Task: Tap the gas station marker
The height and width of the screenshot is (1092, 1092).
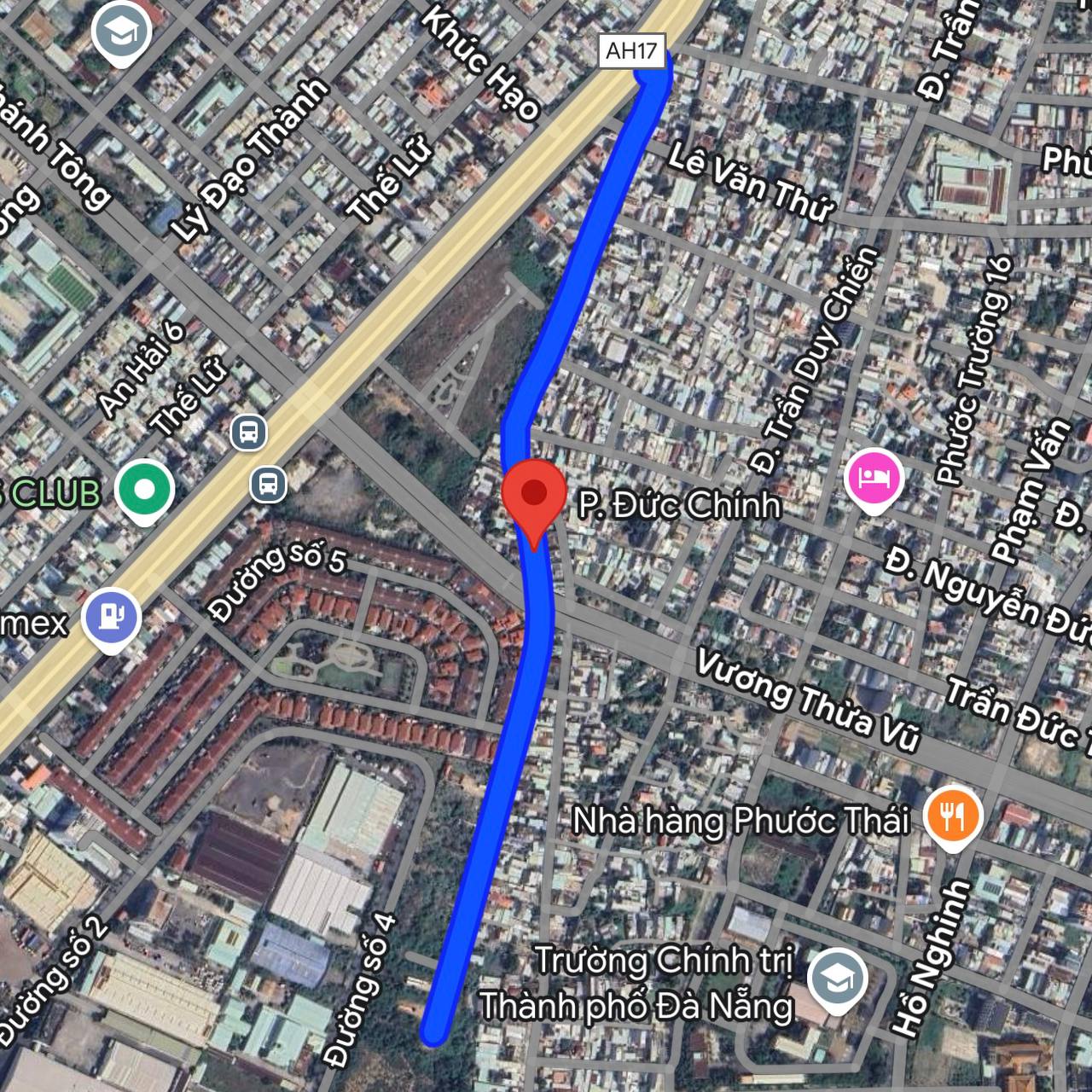Action: coord(111,617)
